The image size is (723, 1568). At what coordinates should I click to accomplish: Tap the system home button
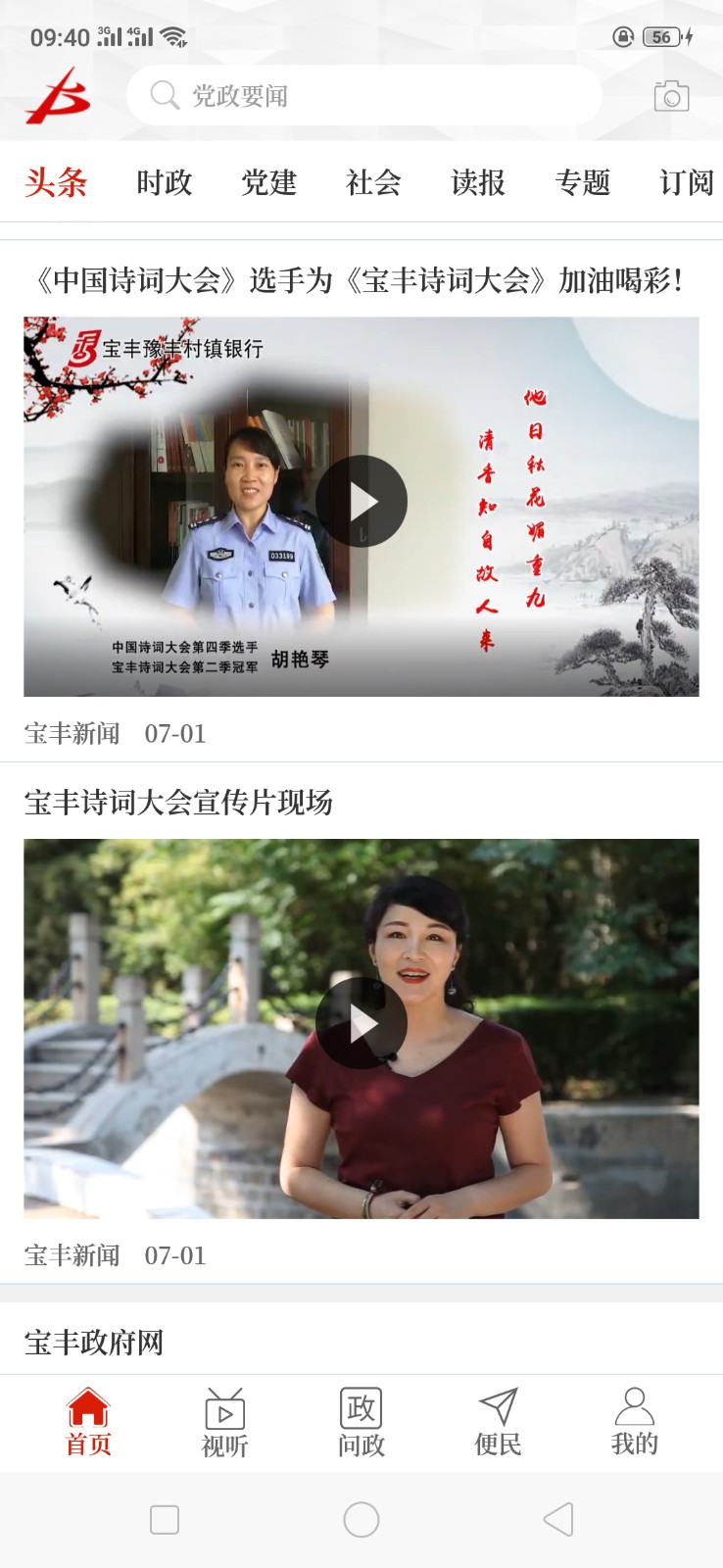click(x=361, y=1520)
